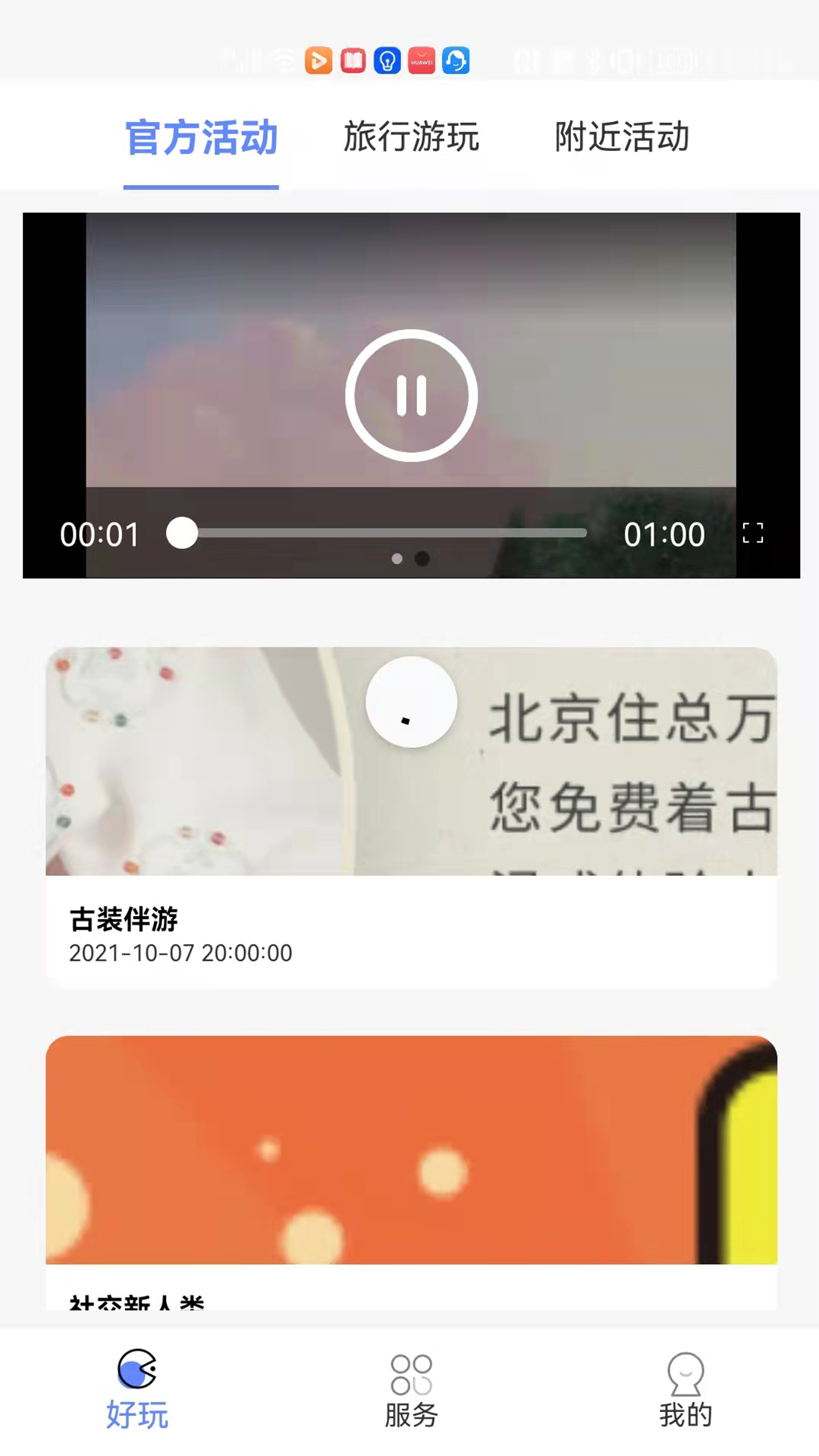This screenshot has width=819, height=1456.
Task: Tap the Huawei AppGallery icon in status bar
Action: [x=422, y=61]
